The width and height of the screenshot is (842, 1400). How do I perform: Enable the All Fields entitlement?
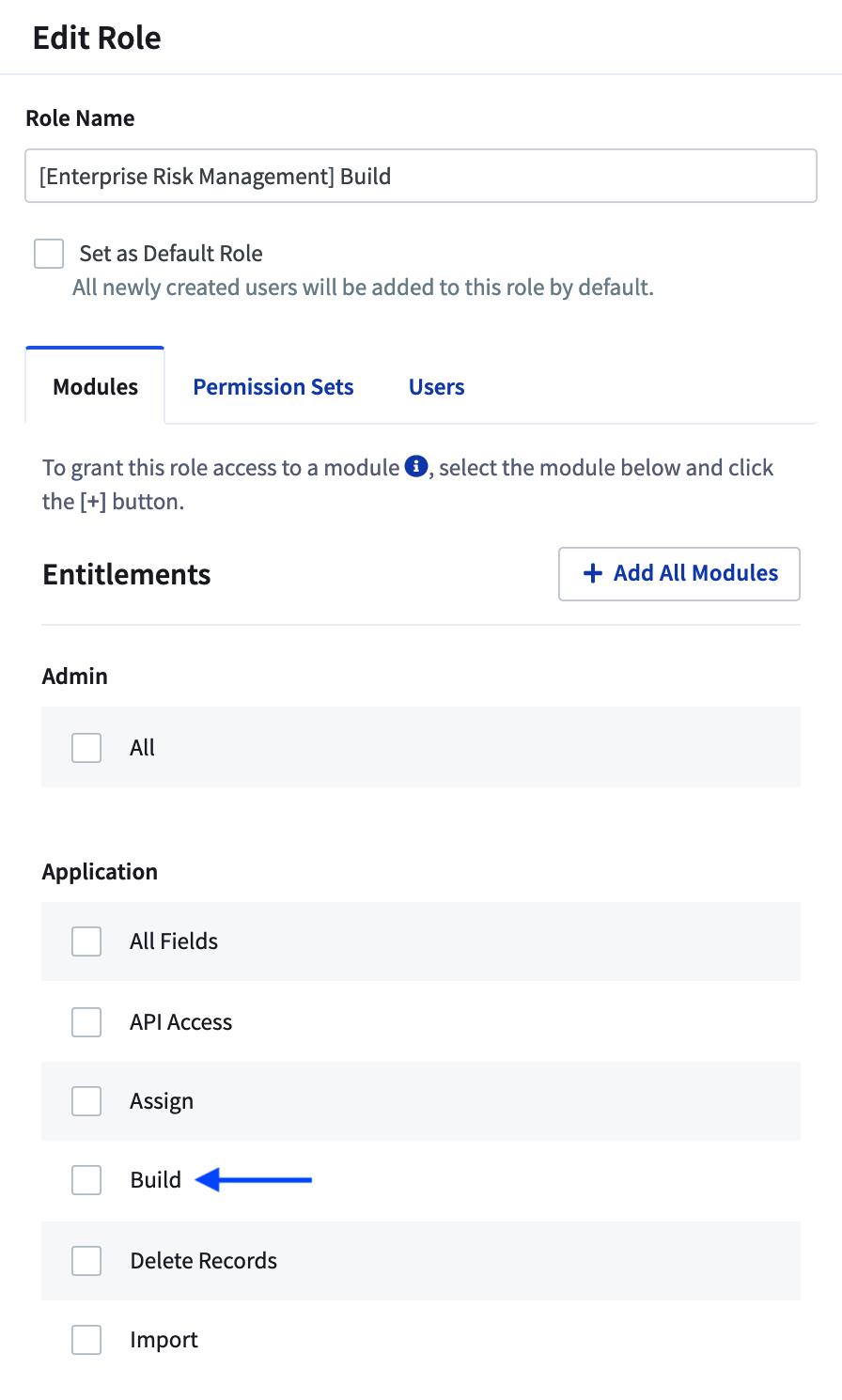point(86,941)
